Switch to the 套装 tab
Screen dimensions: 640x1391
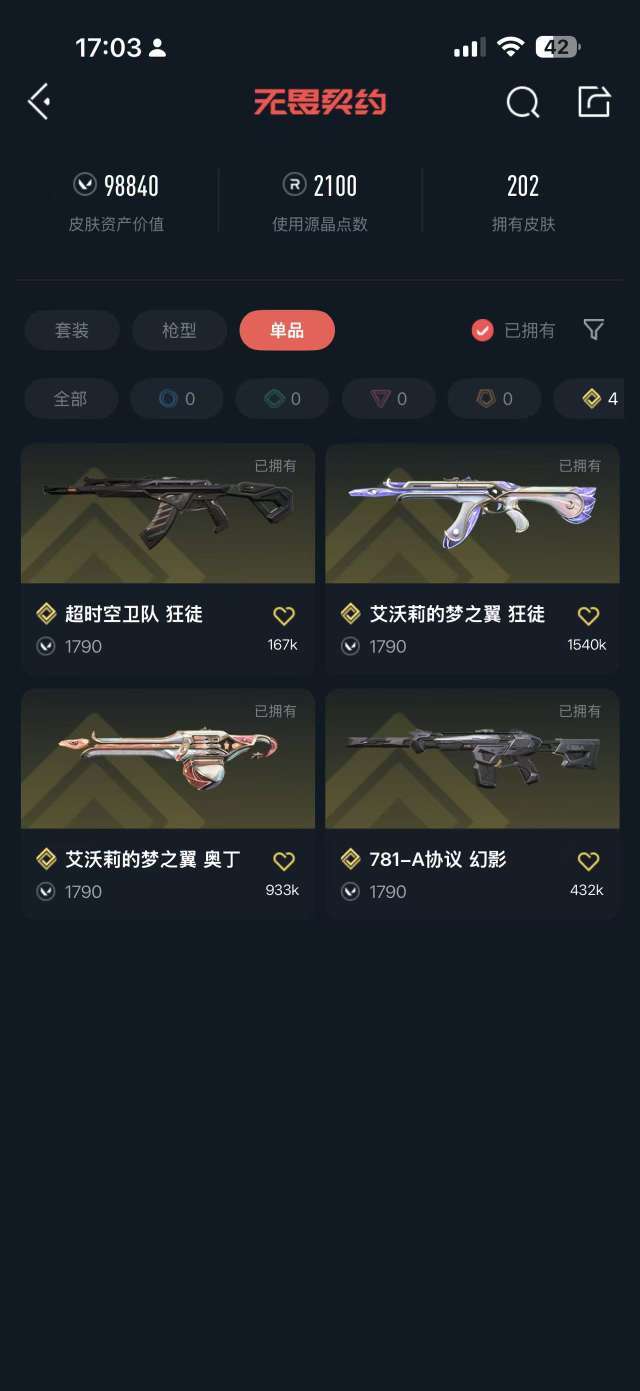pos(72,330)
